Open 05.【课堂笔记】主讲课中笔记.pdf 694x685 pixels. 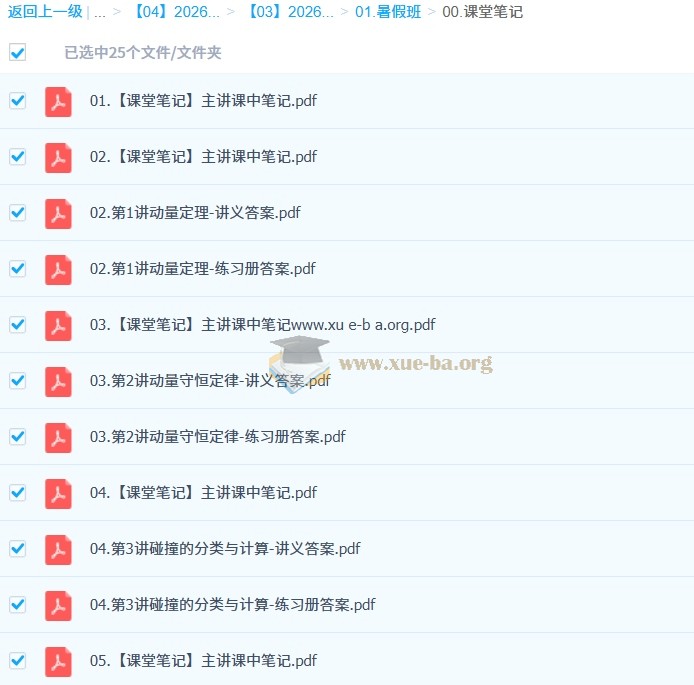[x=203, y=661]
